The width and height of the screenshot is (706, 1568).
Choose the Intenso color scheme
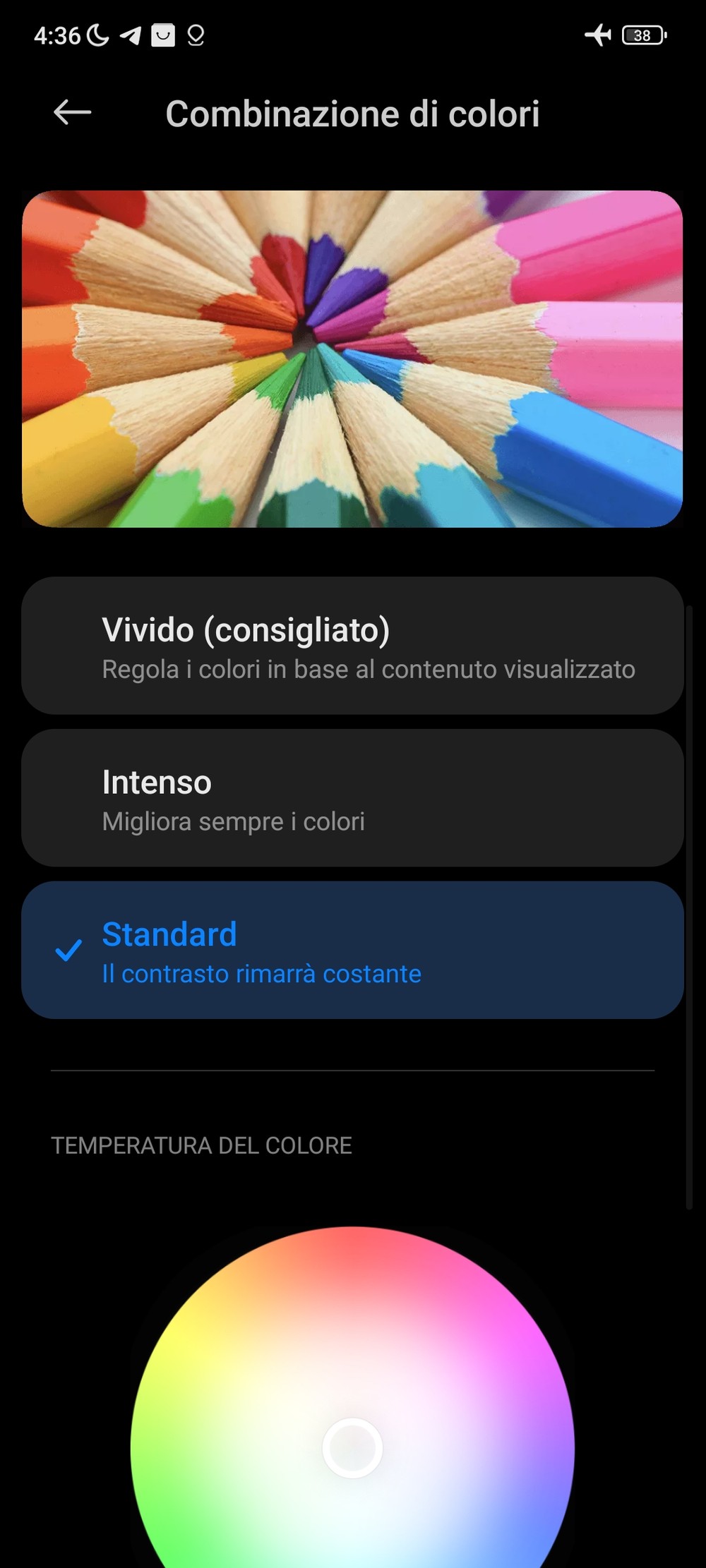pyautogui.click(x=352, y=798)
